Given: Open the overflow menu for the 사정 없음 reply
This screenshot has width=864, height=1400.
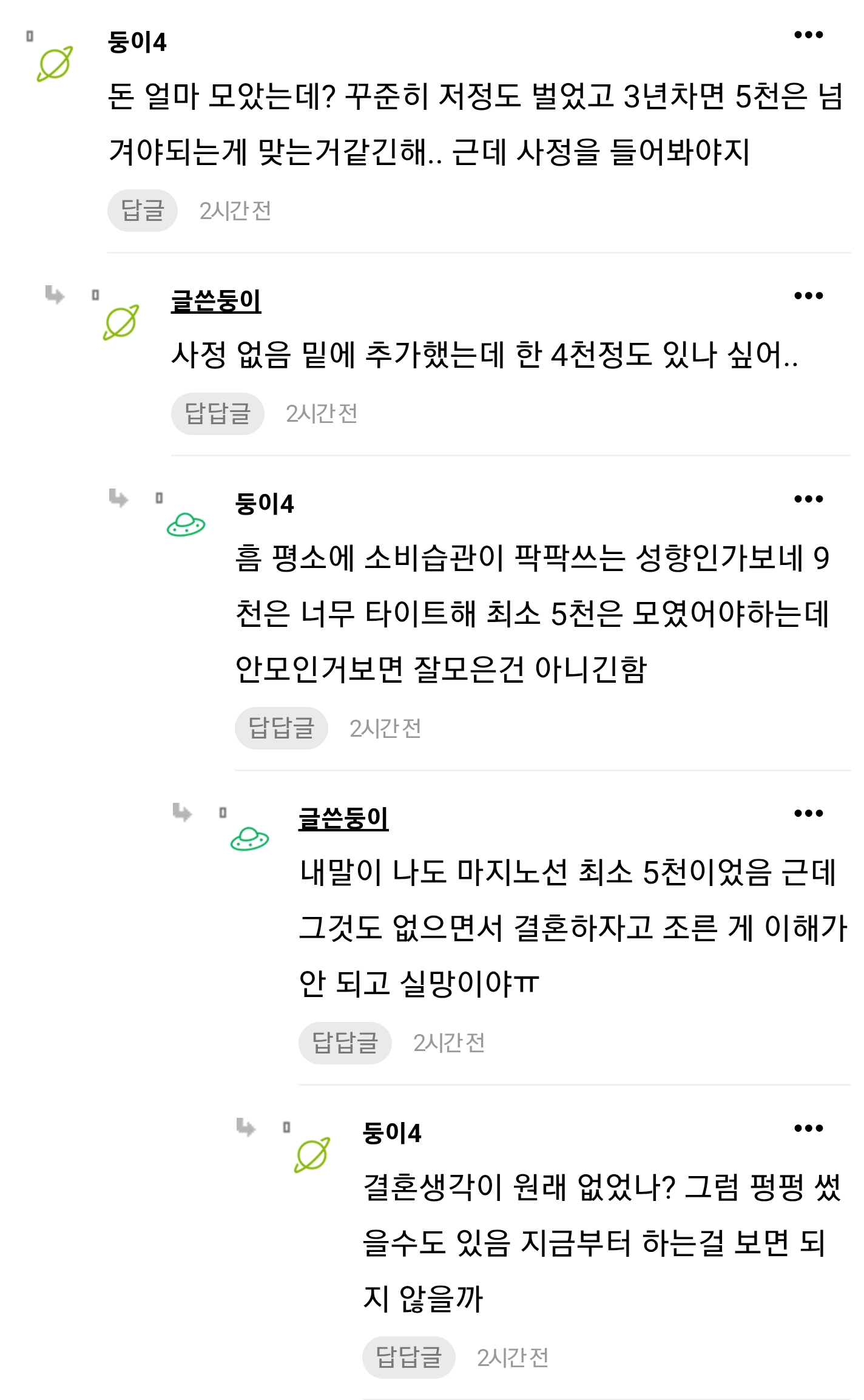Looking at the screenshot, I should (x=808, y=296).
